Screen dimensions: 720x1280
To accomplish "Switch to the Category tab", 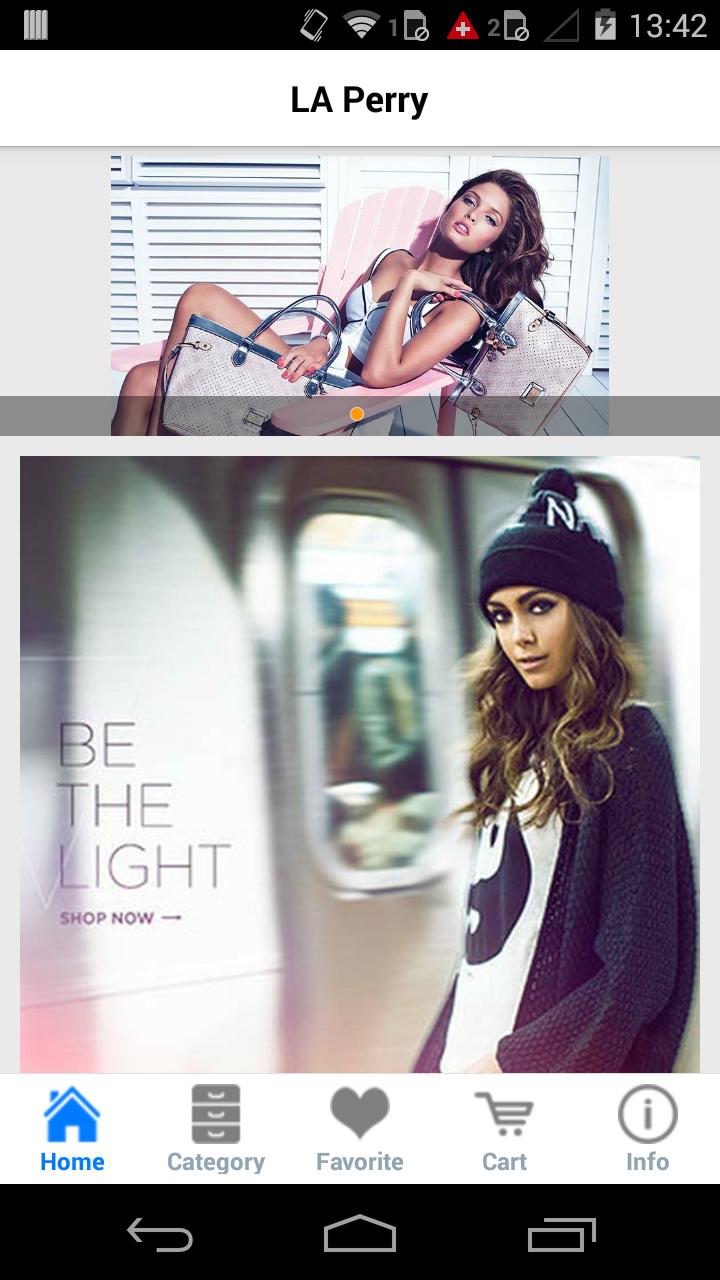I will 216,1130.
